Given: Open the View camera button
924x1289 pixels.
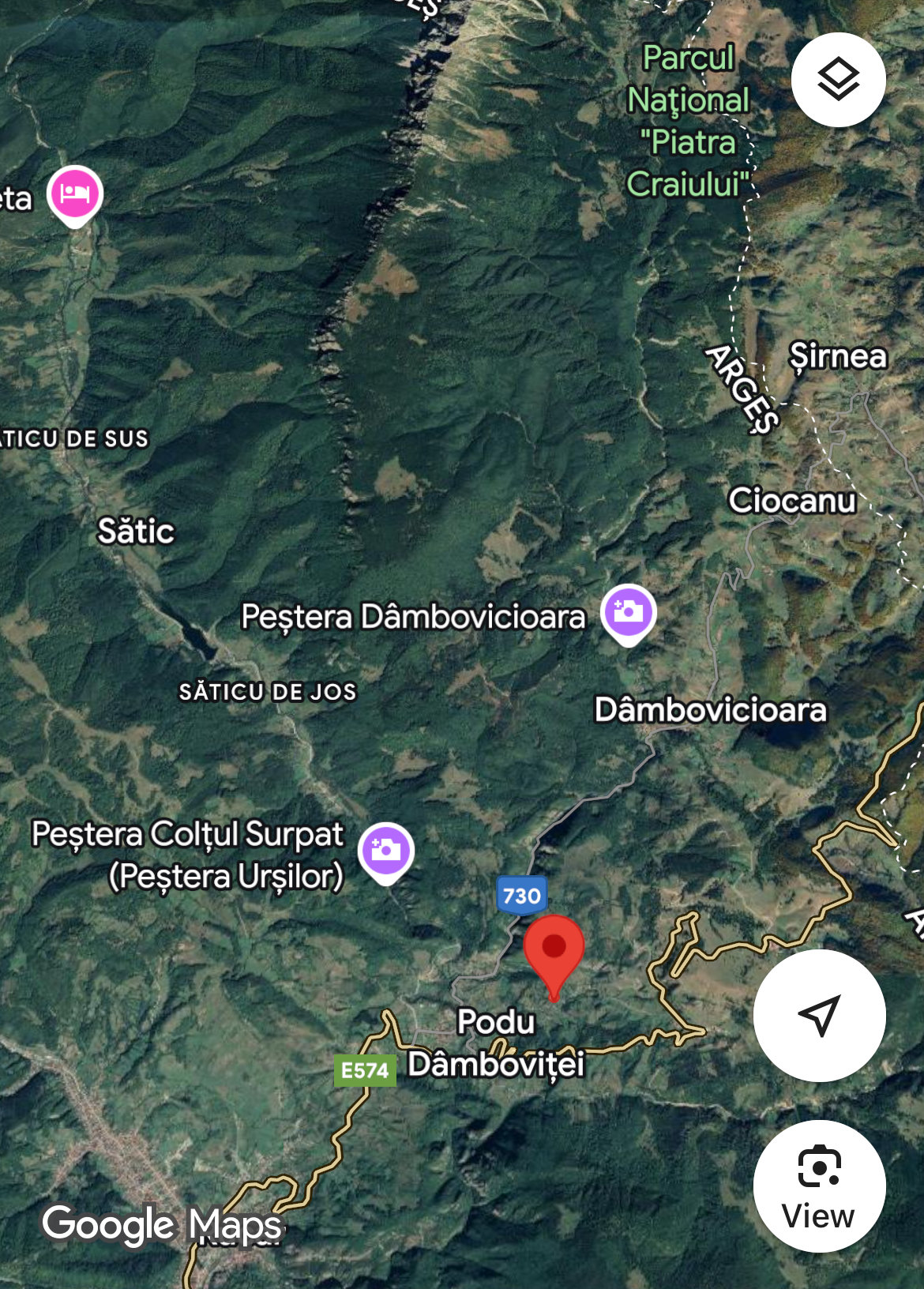Looking at the screenshot, I should tap(819, 1186).
